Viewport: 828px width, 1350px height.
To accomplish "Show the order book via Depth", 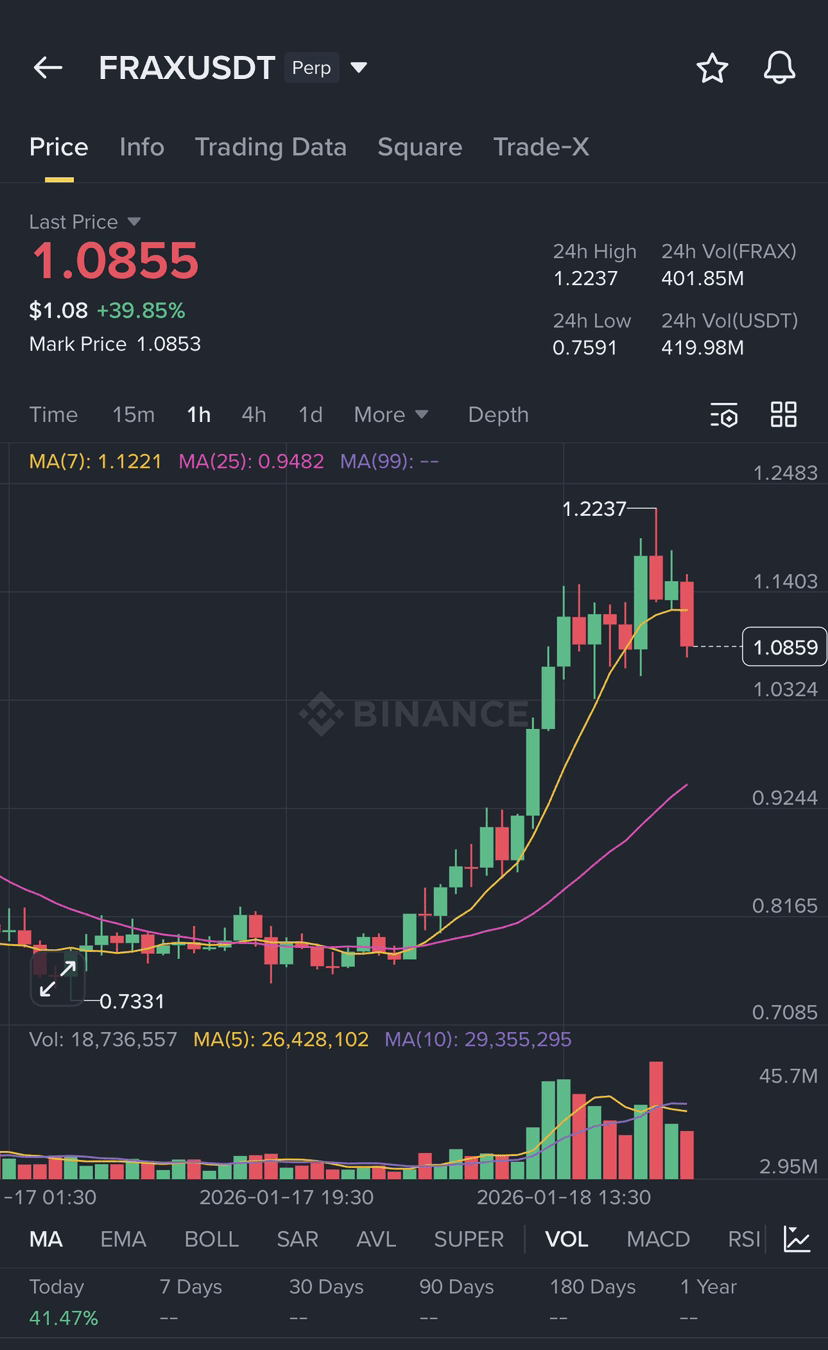I will coord(497,414).
